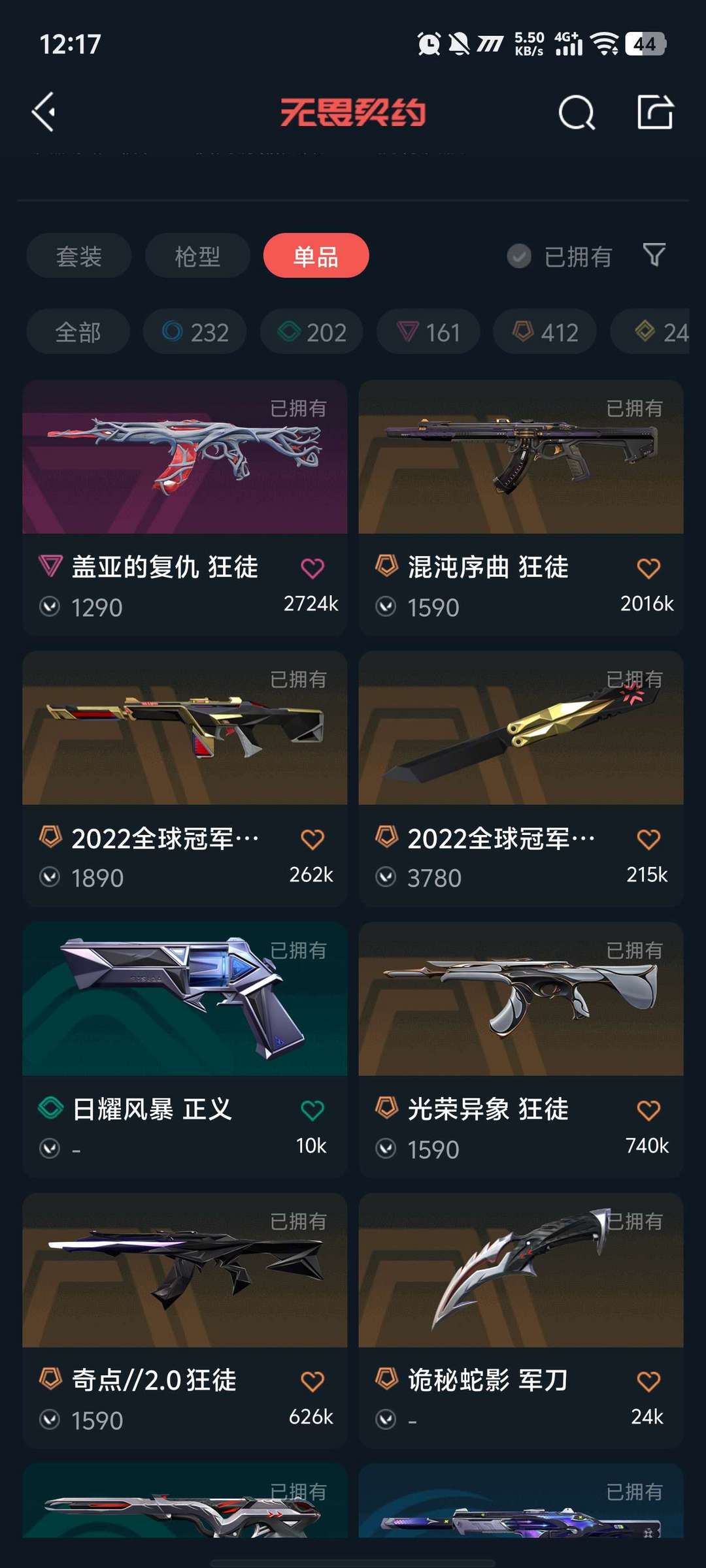Select the 单品 tab
This screenshot has width=706, height=1568.
(316, 255)
